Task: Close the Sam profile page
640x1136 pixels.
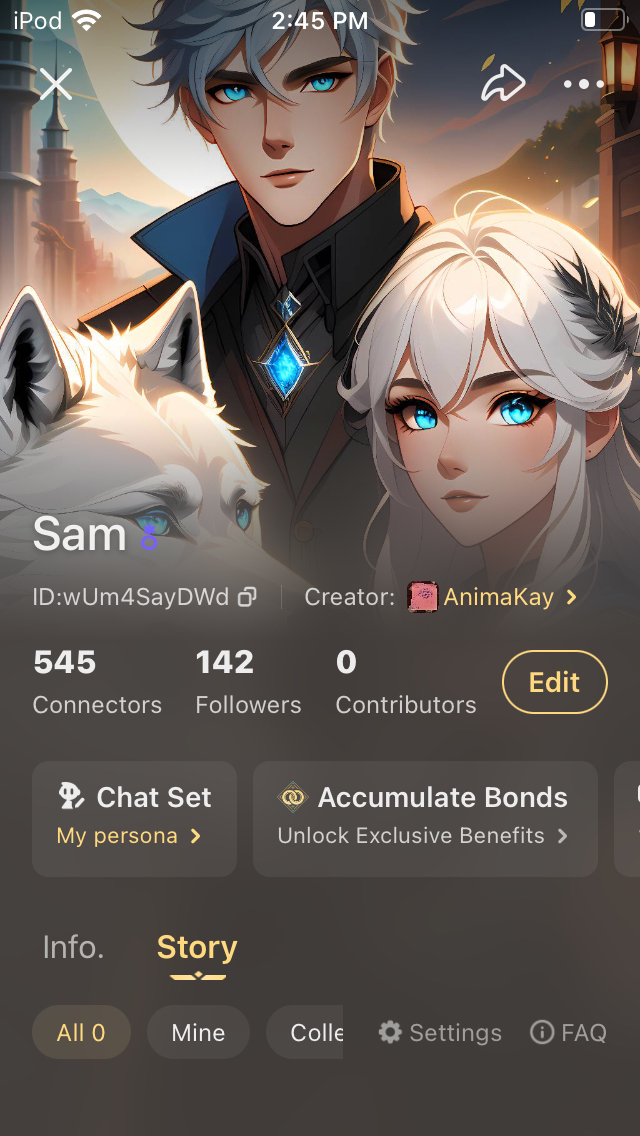Action: coord(56,84)
